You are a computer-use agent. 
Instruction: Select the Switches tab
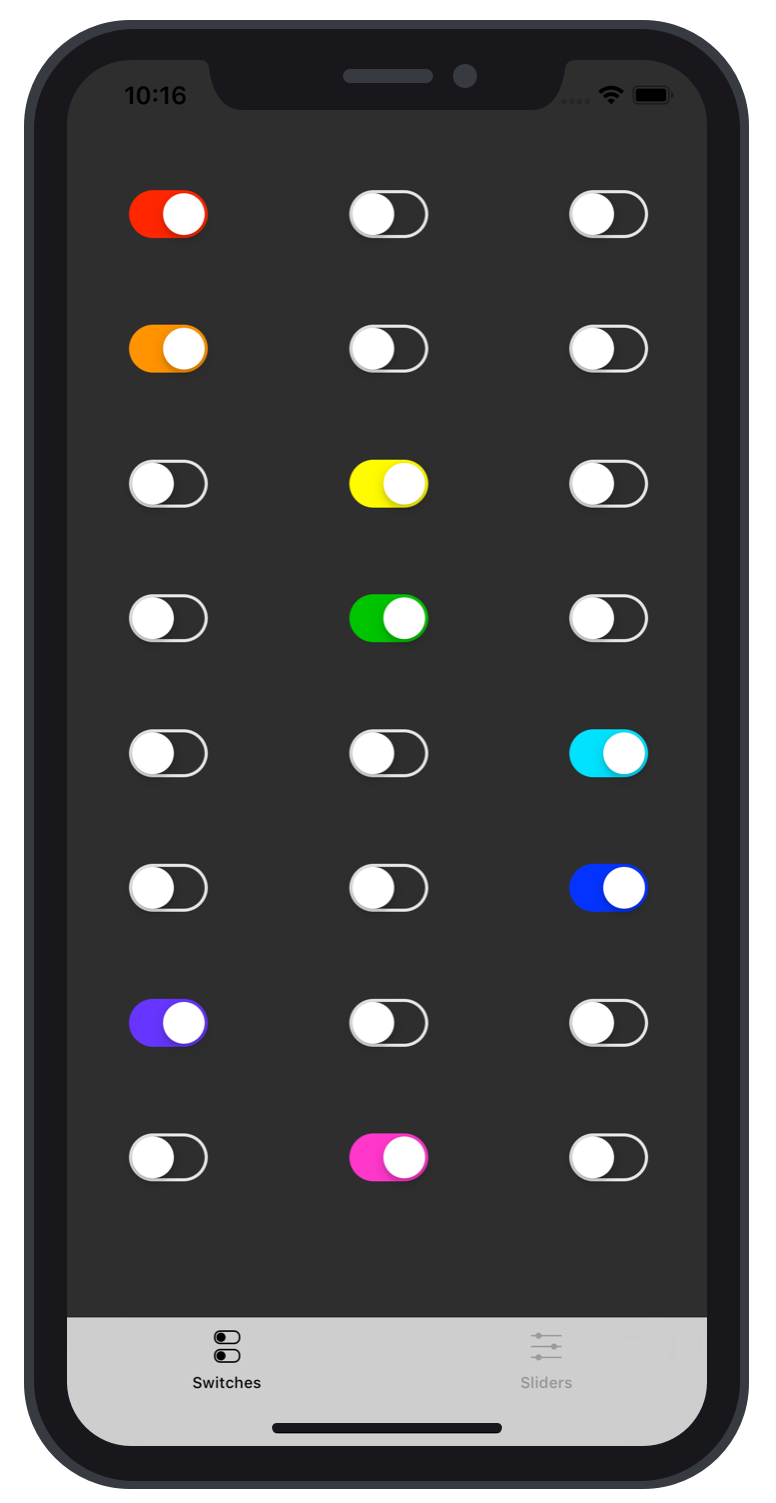227,1360
